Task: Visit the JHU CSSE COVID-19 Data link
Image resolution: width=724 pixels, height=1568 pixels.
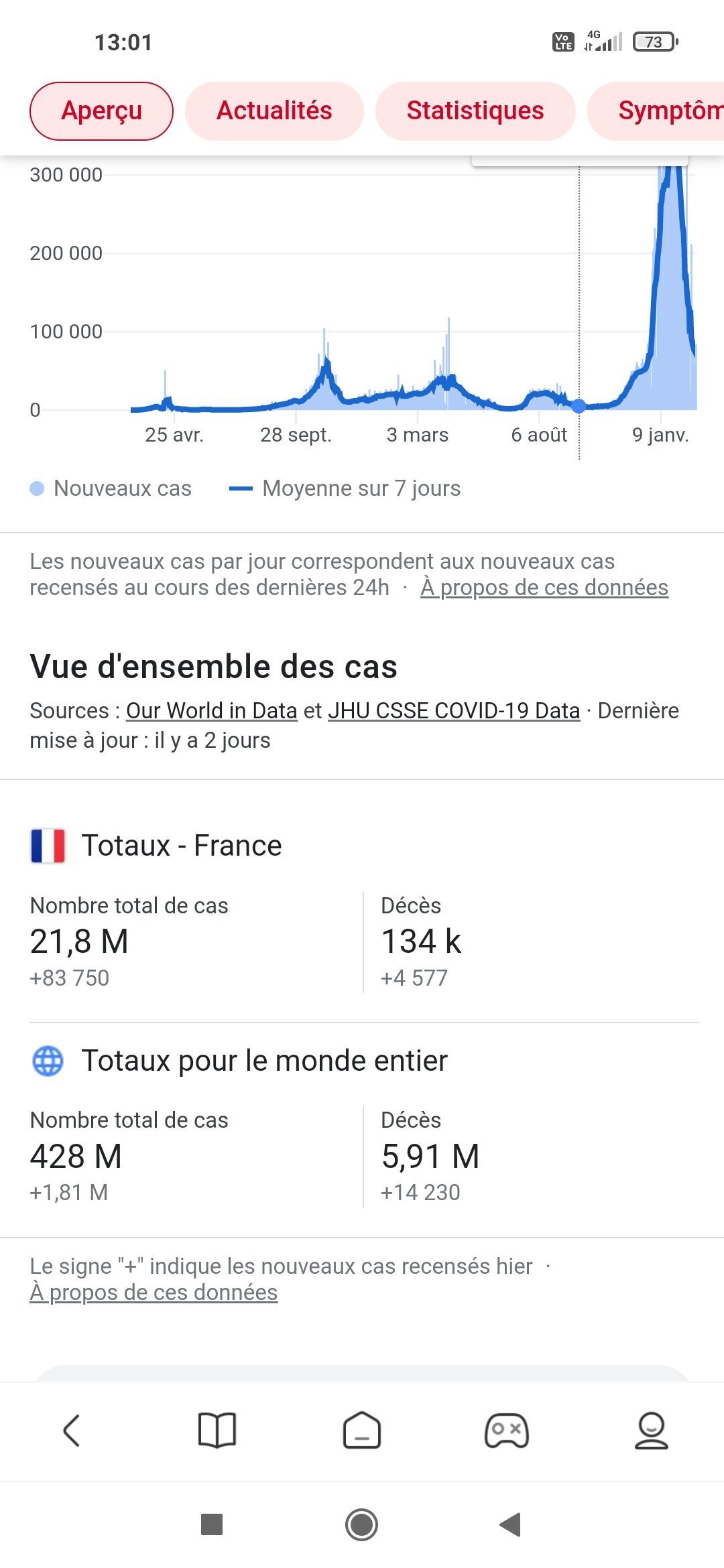Action: click(454, 711)
